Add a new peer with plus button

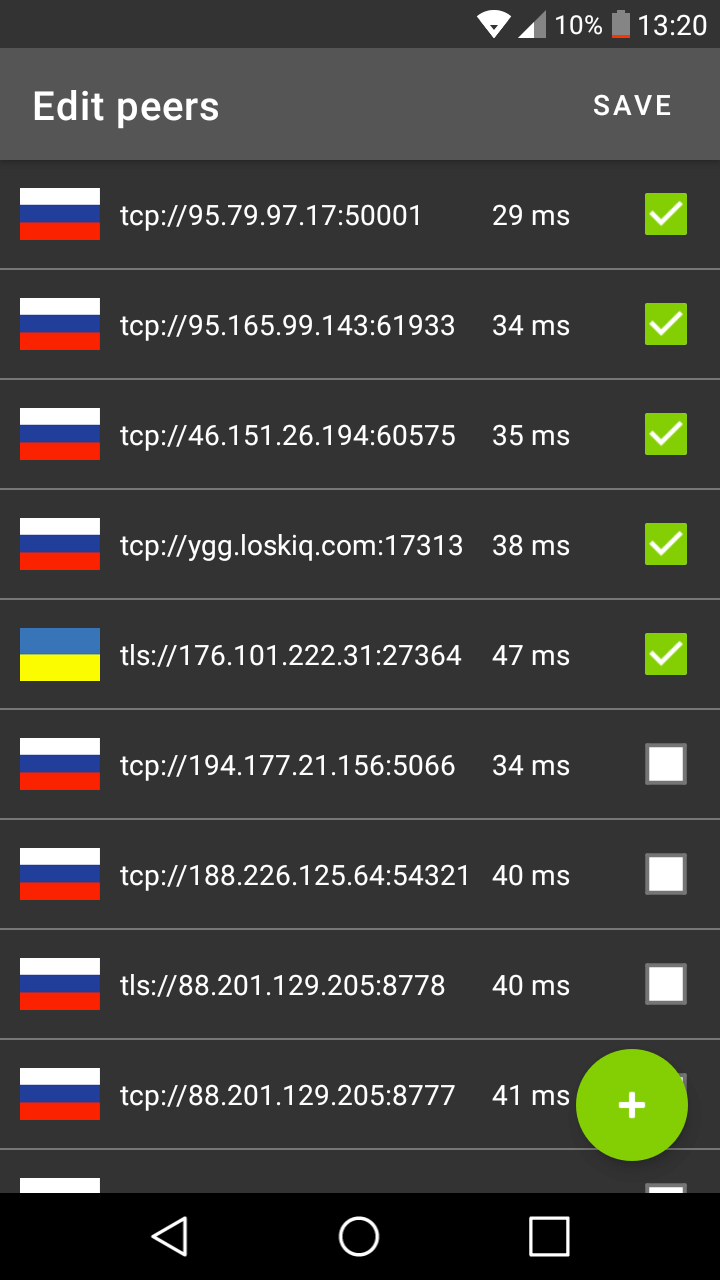(x=631, y=1105)
